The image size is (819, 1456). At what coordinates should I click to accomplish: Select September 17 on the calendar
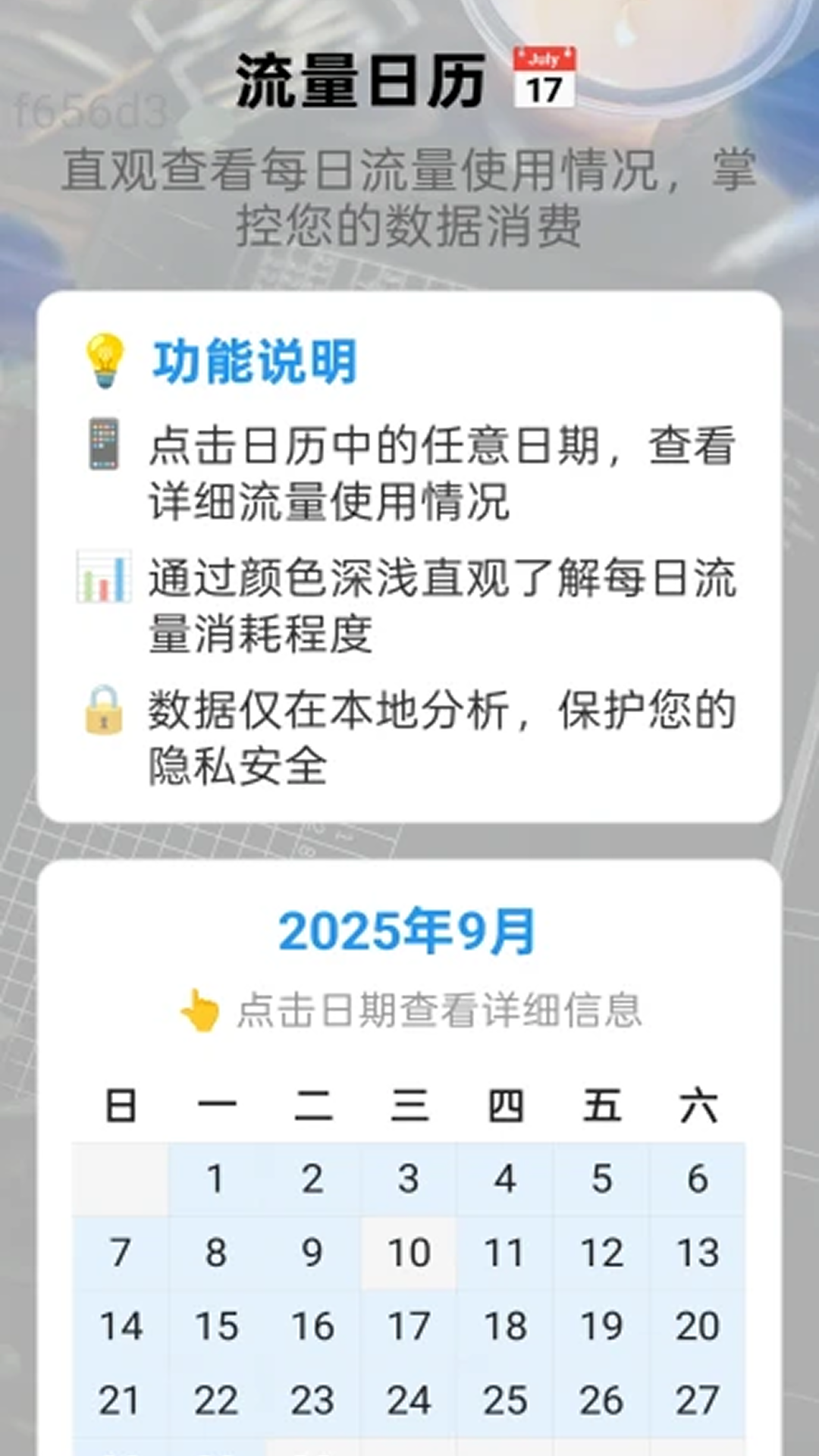tap(409, 1325)
